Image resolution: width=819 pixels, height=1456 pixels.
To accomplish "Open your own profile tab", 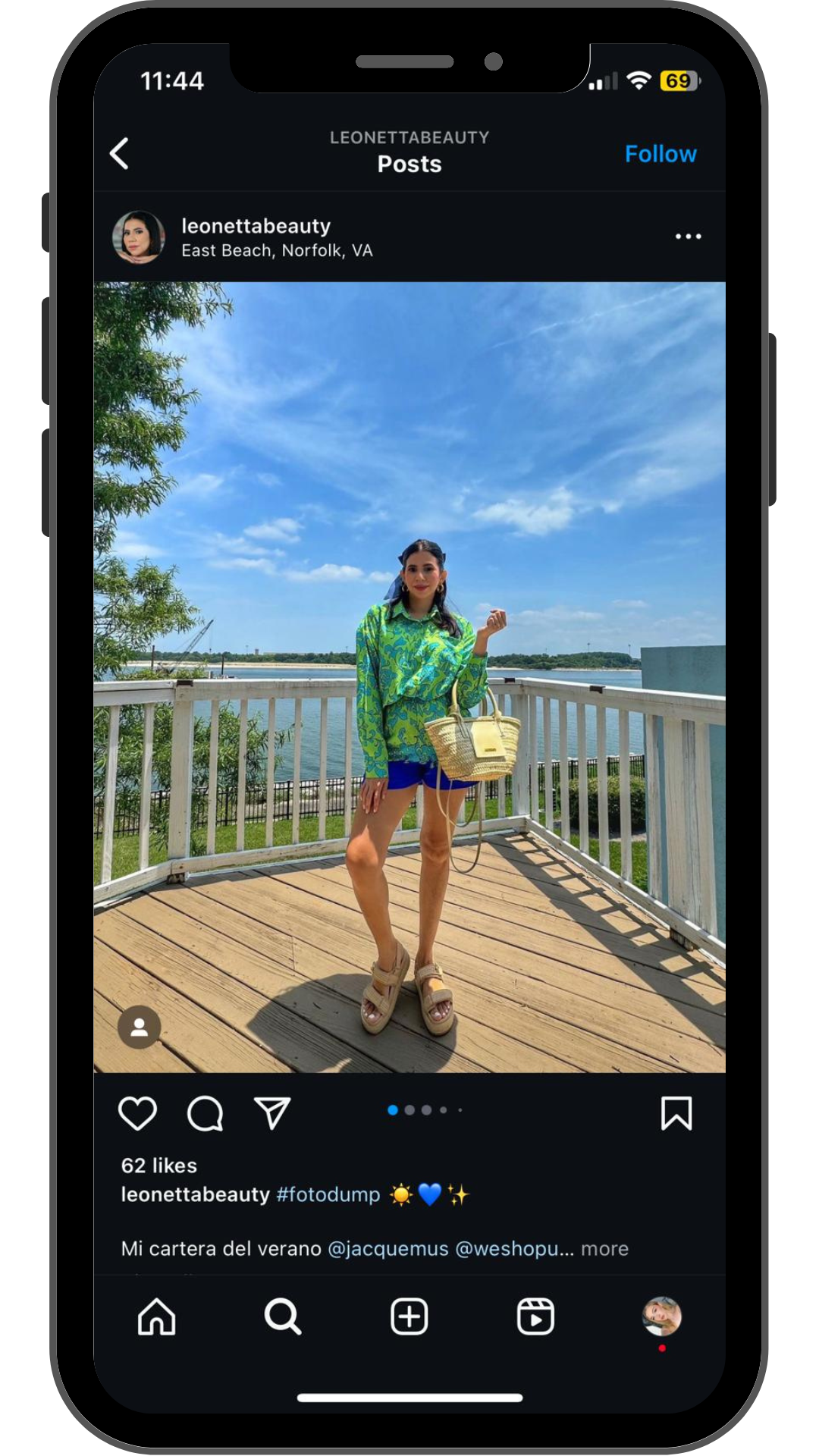I will 661,1316.
